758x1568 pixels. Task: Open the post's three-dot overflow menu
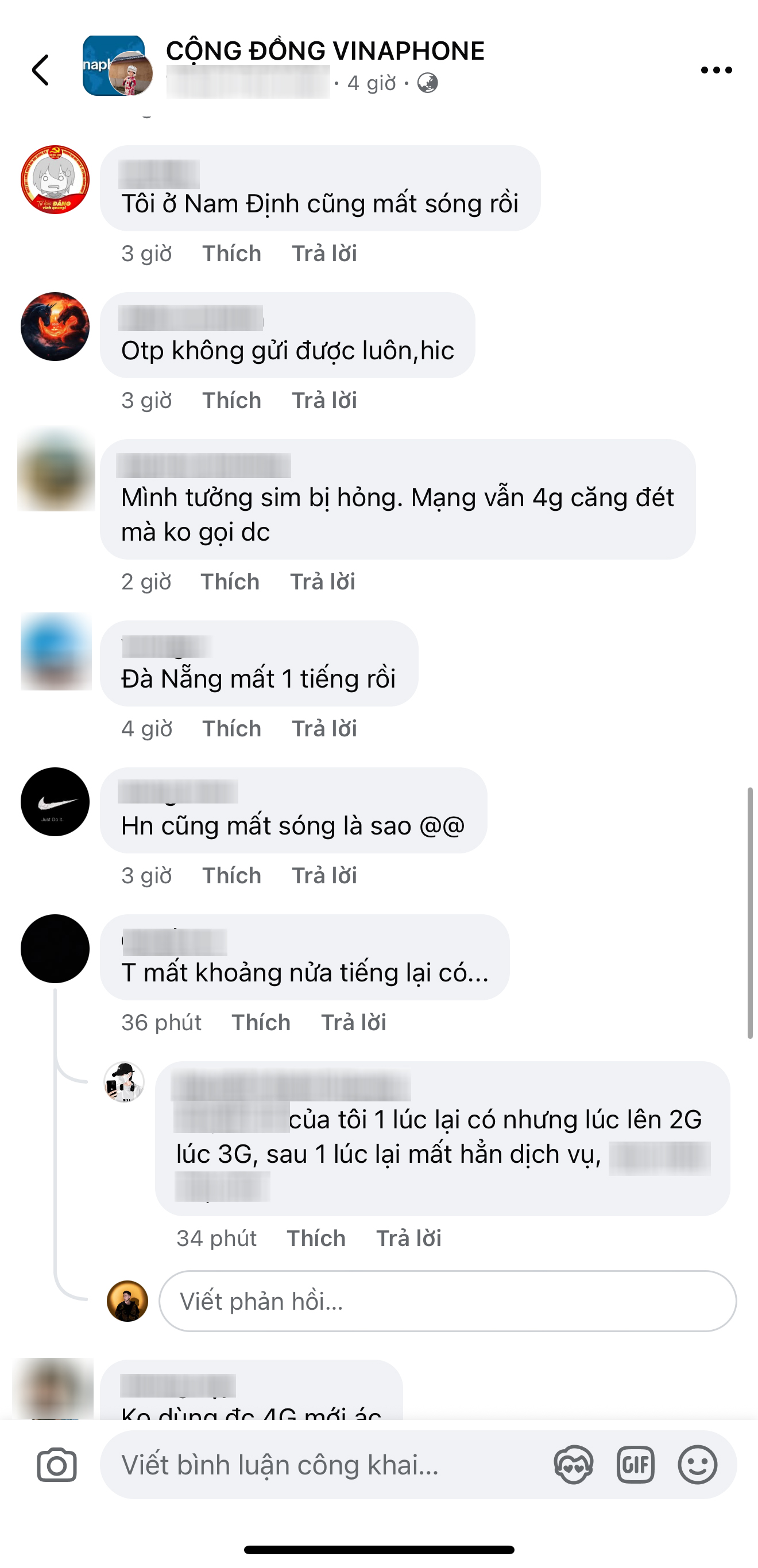click(716, 70)
